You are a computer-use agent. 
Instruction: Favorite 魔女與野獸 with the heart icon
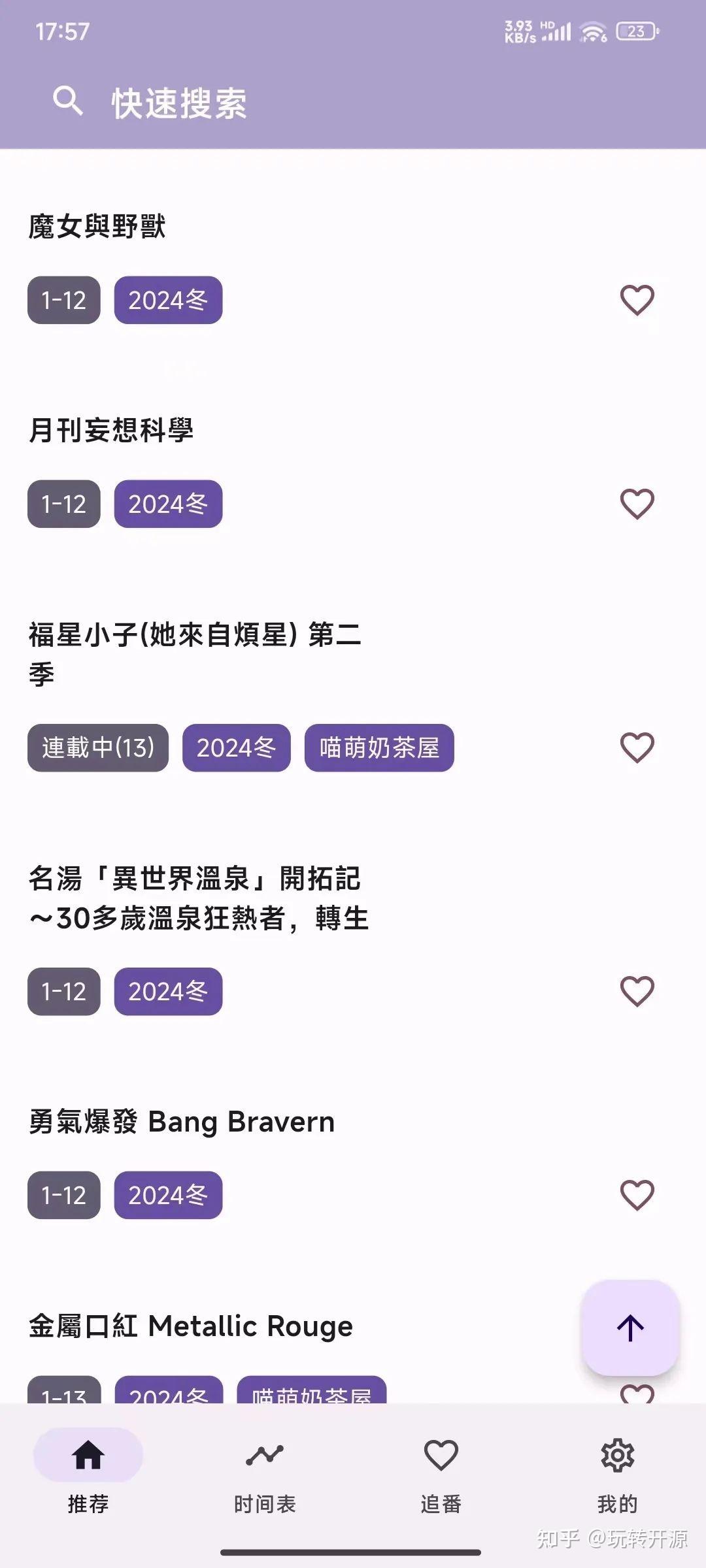[637, 301]
